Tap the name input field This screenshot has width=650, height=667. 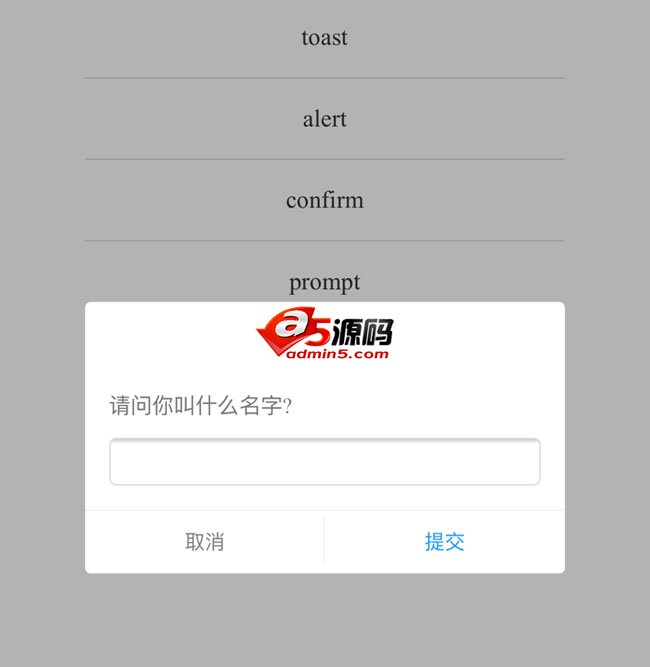(x=324, y=462)
